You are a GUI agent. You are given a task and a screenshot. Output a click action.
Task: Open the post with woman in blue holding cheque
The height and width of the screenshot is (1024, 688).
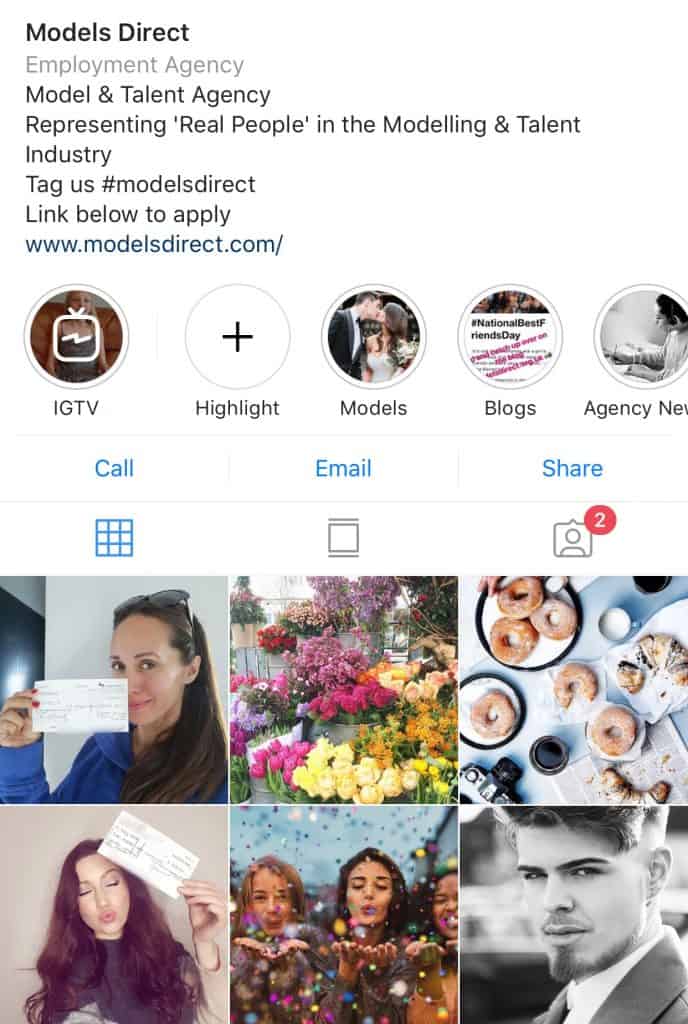click(x=113, y=690)
